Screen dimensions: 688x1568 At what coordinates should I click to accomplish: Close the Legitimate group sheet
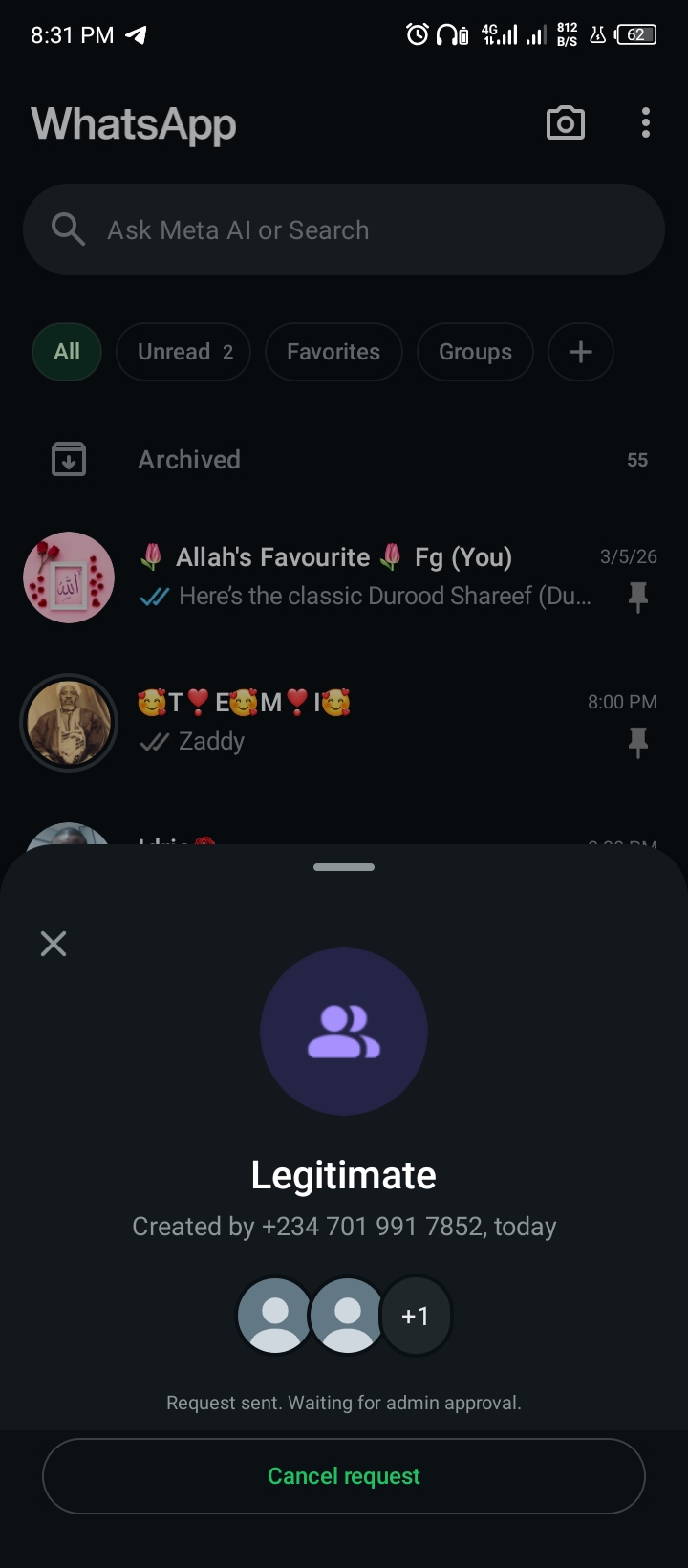pos(54,944)
